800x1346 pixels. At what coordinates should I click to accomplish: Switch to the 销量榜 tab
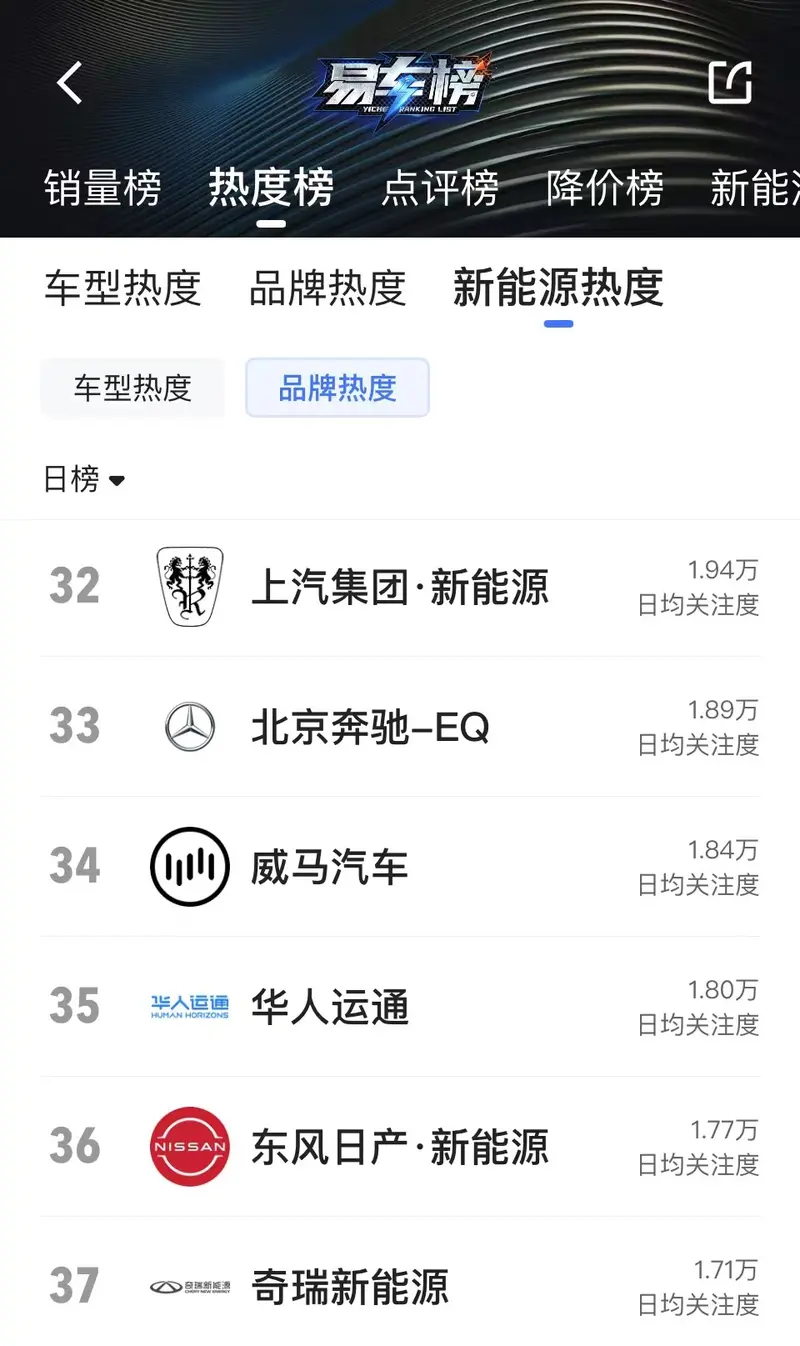[x=102, y=188]
